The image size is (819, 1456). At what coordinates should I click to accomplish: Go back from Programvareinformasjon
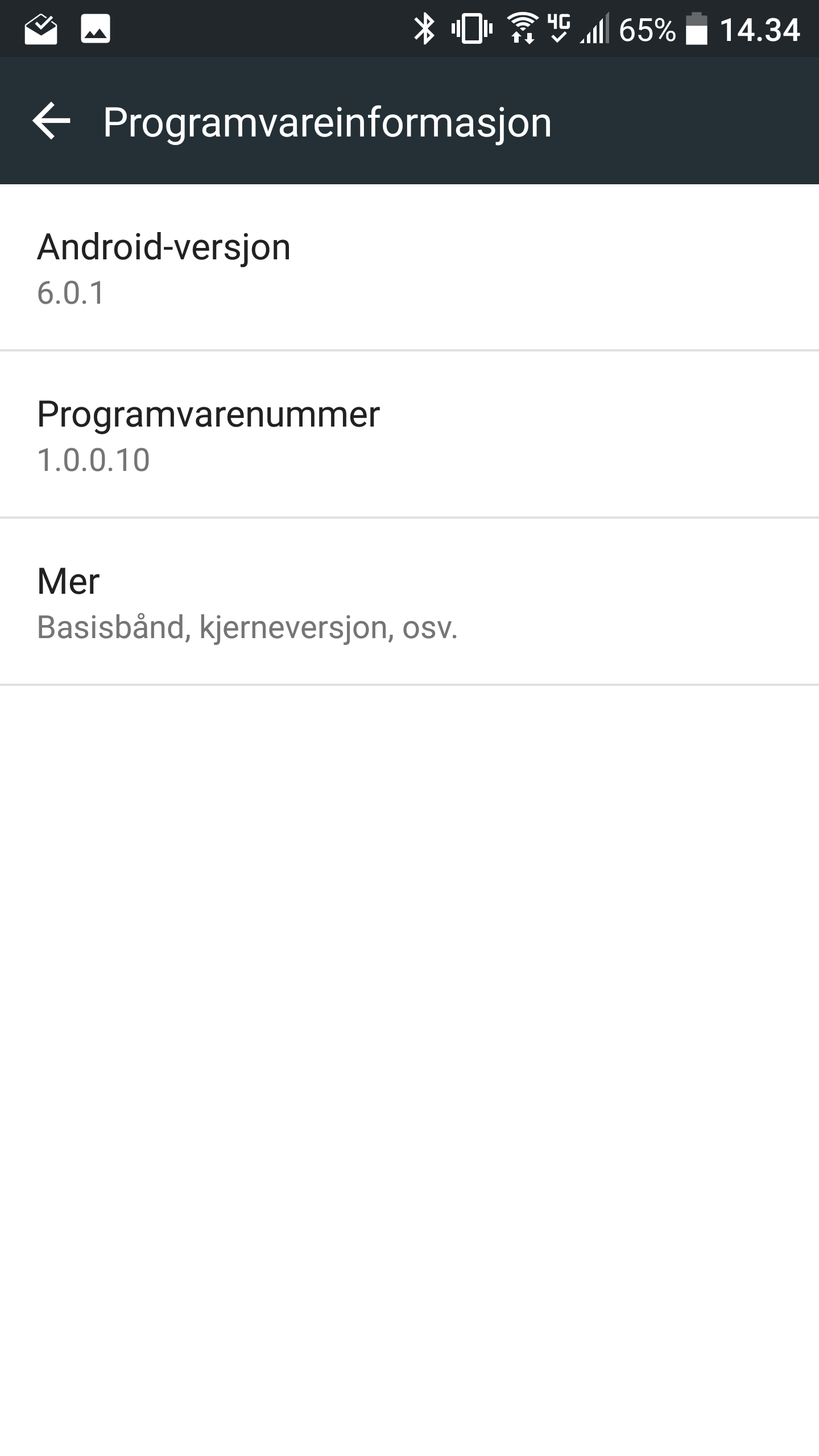(x=51, y=121)
